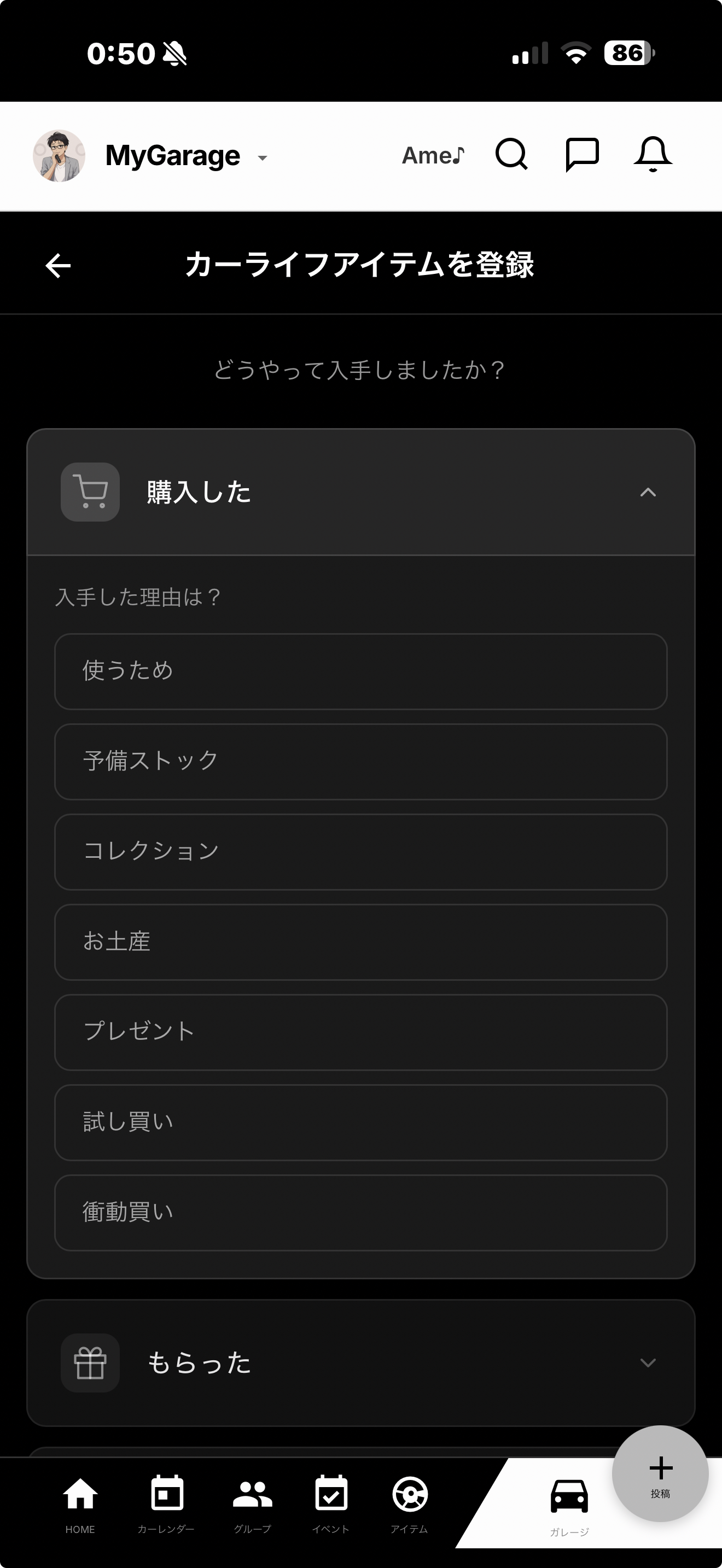The image size is (722, 1568).
Task: Open the グループ tab
Action: (252, 1504)
